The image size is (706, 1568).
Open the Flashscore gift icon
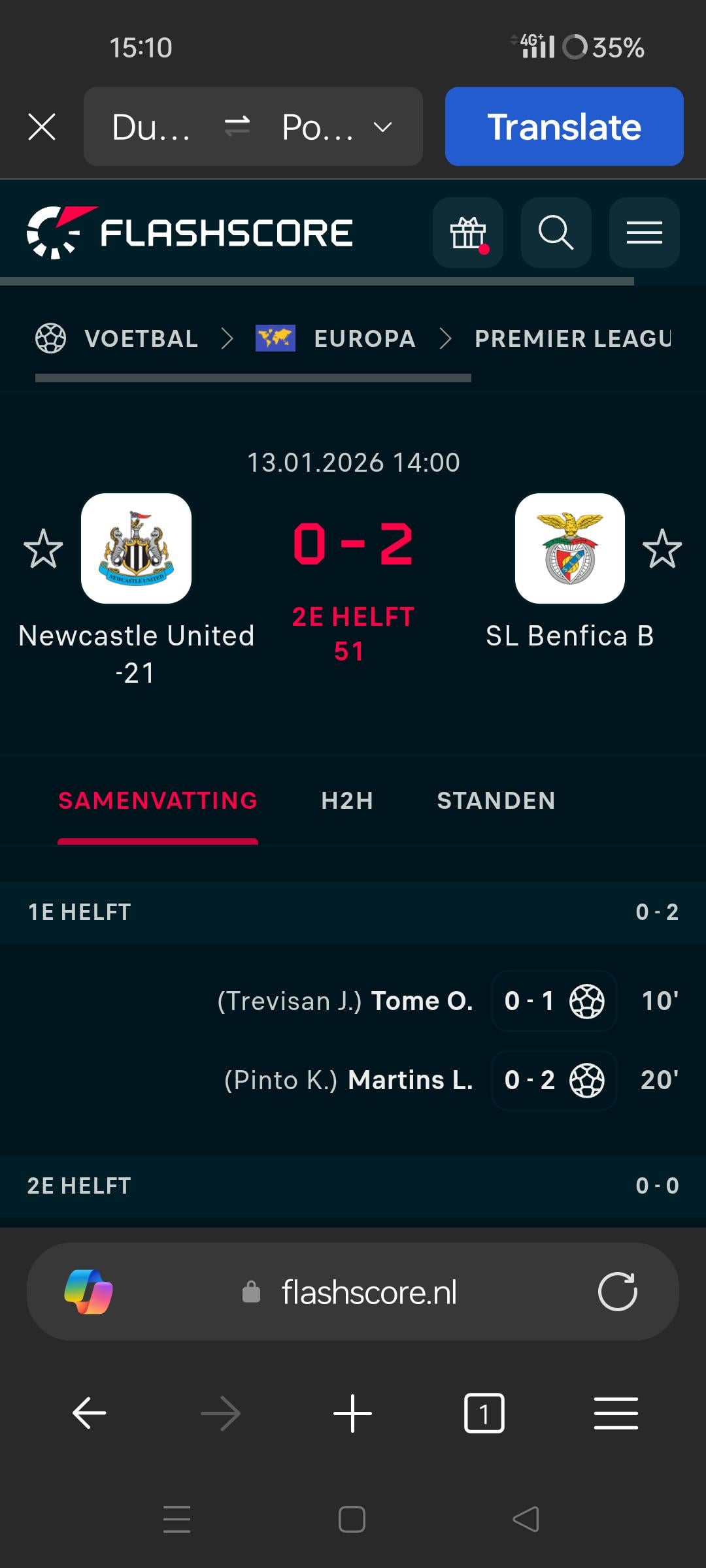tap(467, 233)
